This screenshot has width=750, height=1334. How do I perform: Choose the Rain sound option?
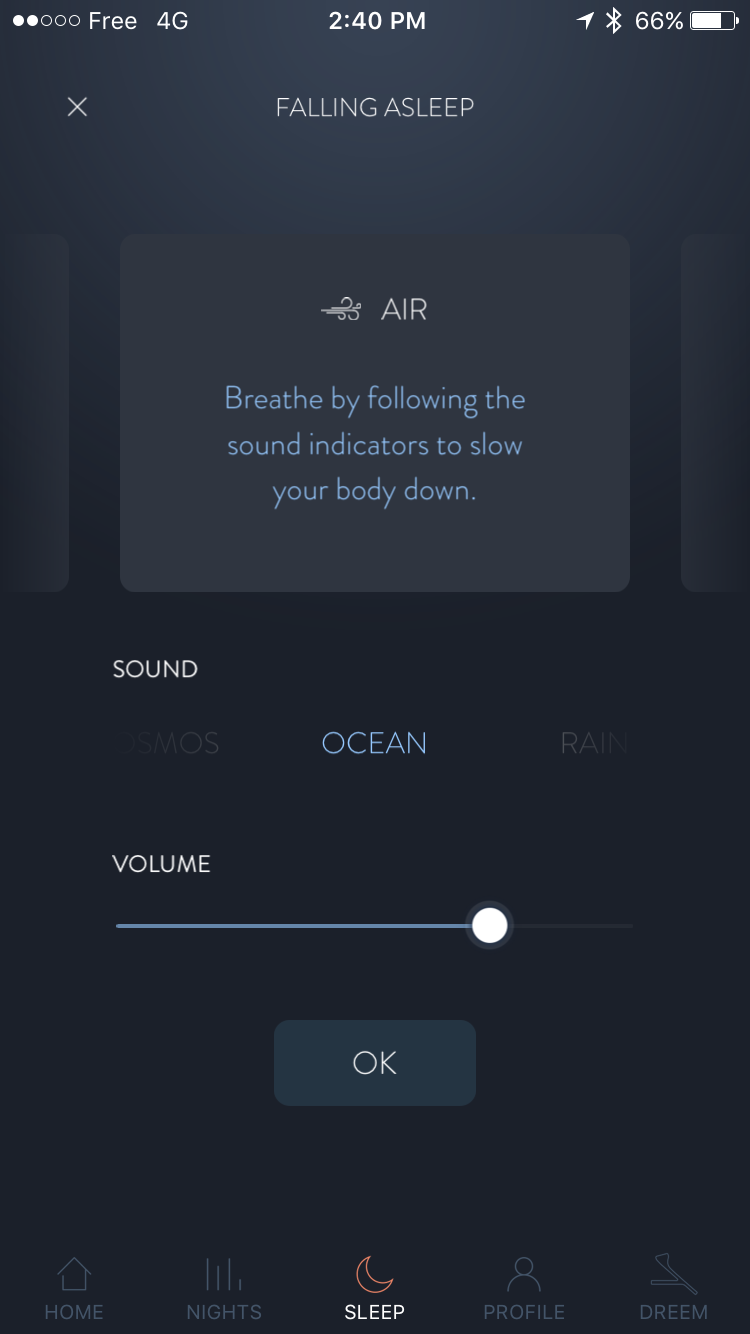(594, 743)
